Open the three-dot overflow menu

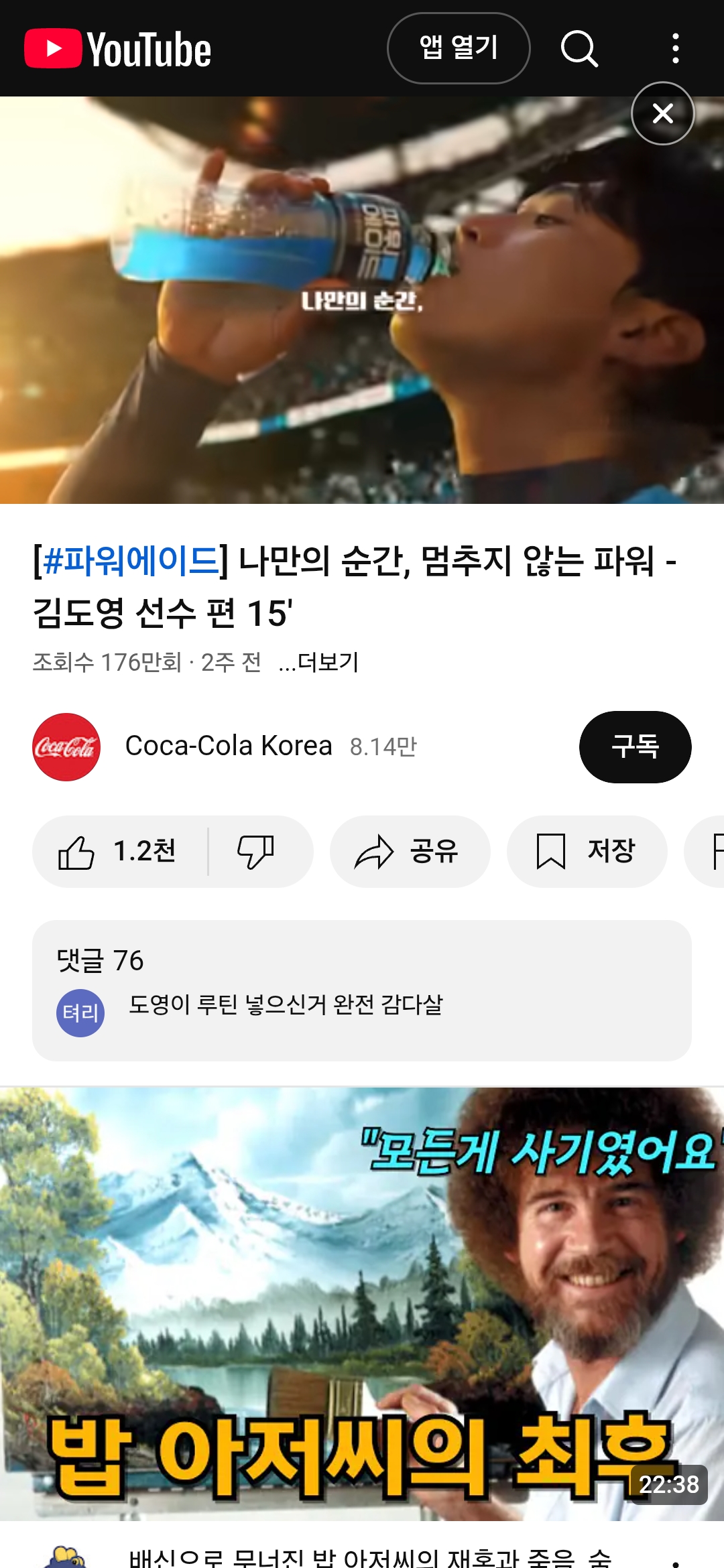(x=675, y=48)
